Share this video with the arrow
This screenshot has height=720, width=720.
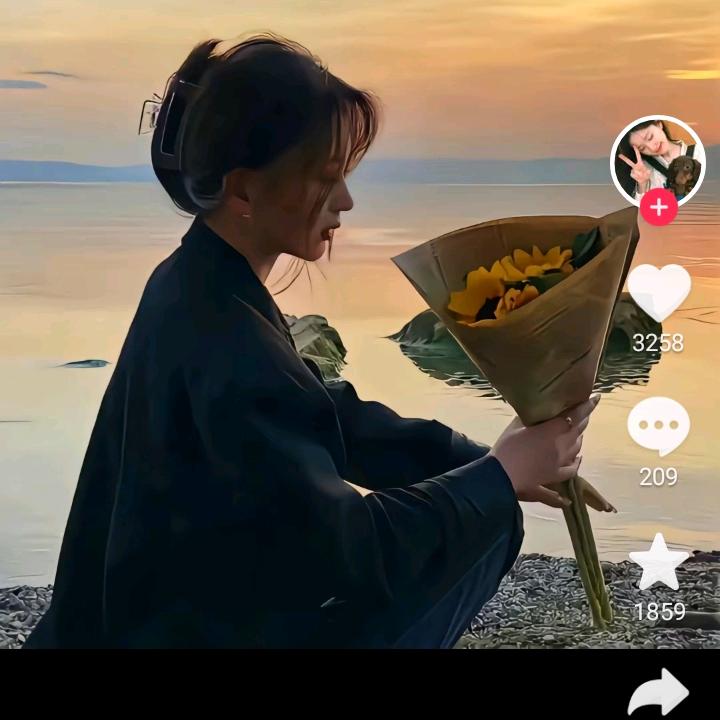[658, 692]
